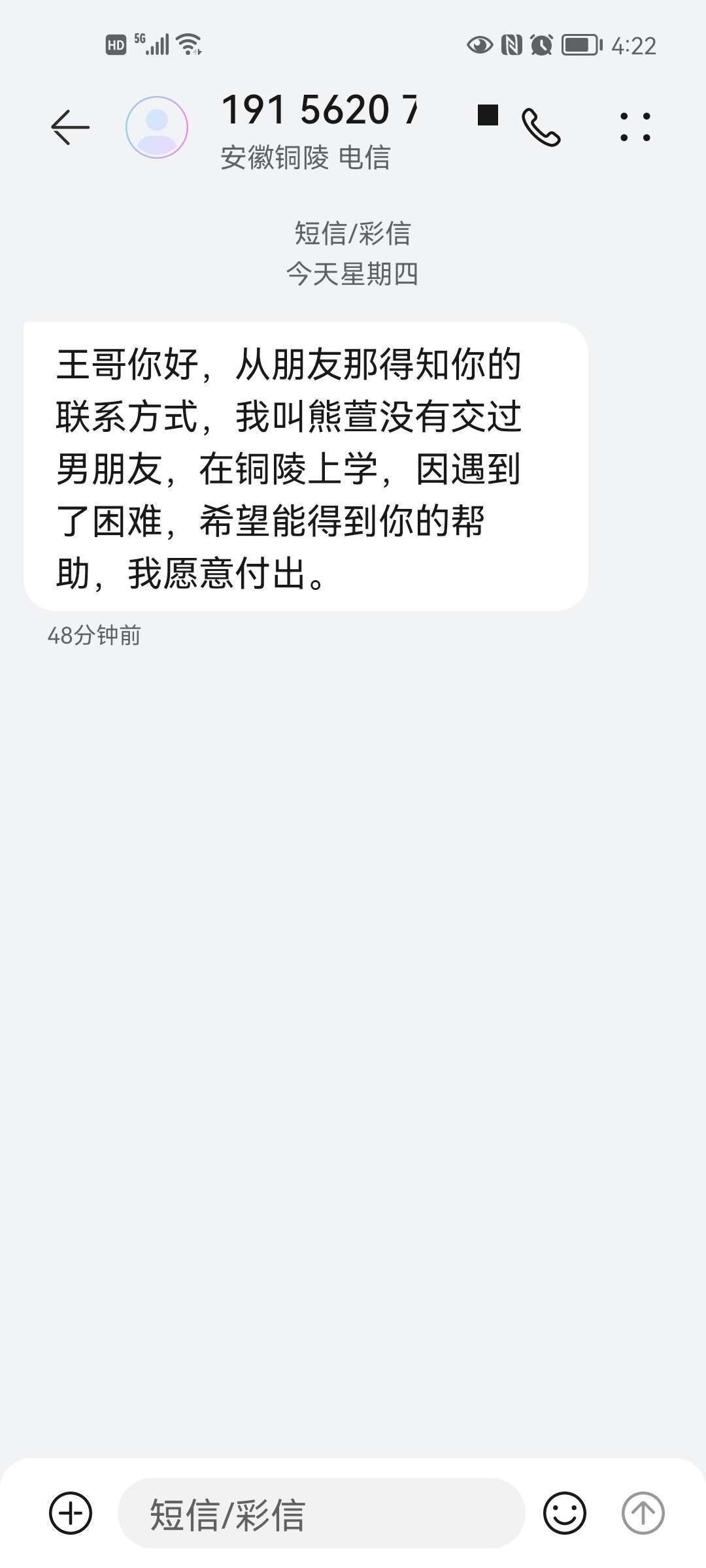Open the emoji picker
The image size is (706, 1568).
(565, 1513)
